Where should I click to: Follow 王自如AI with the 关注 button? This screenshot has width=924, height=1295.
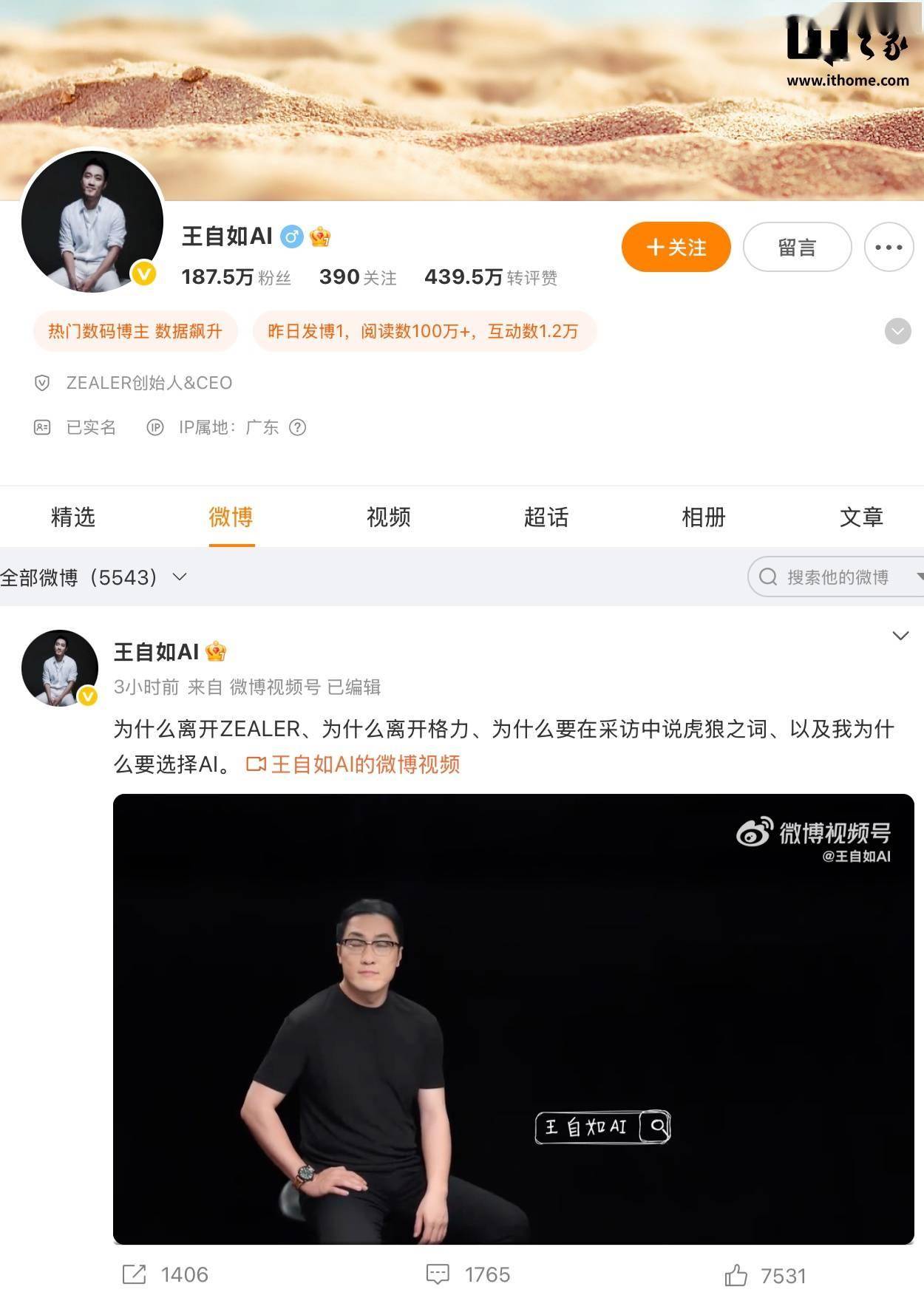click(x=676, y=247)
